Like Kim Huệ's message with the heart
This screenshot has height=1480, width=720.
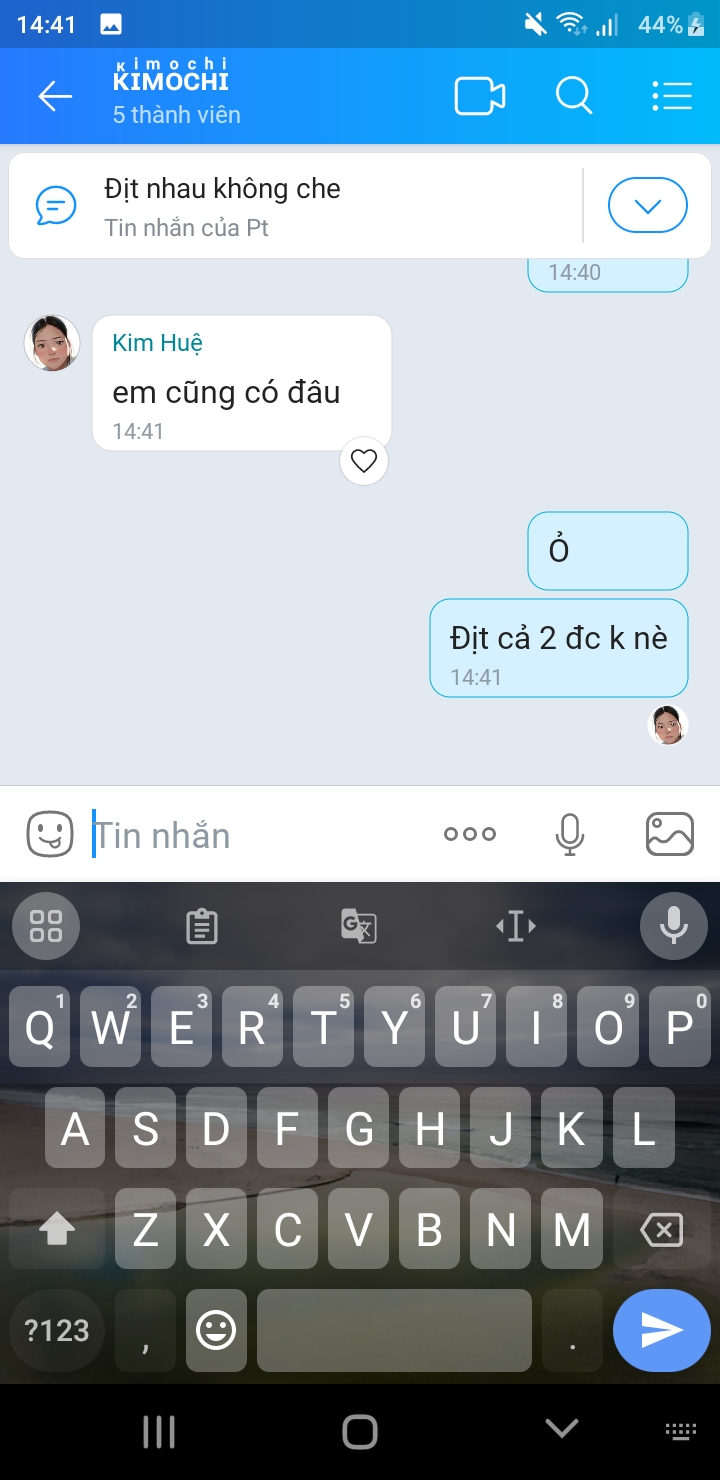364,461
